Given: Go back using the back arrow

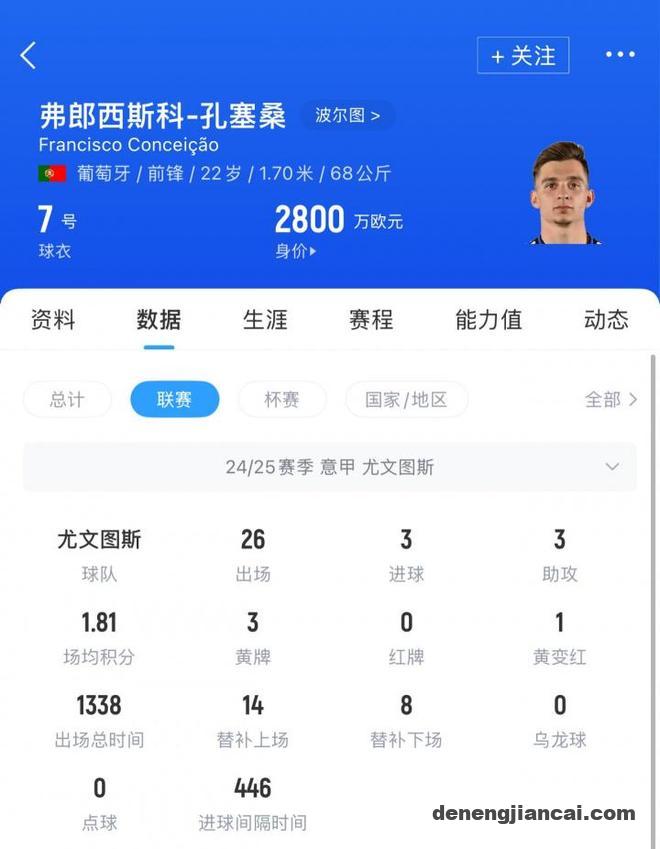Looking at the screenshot, I should (x=28, y=56).
